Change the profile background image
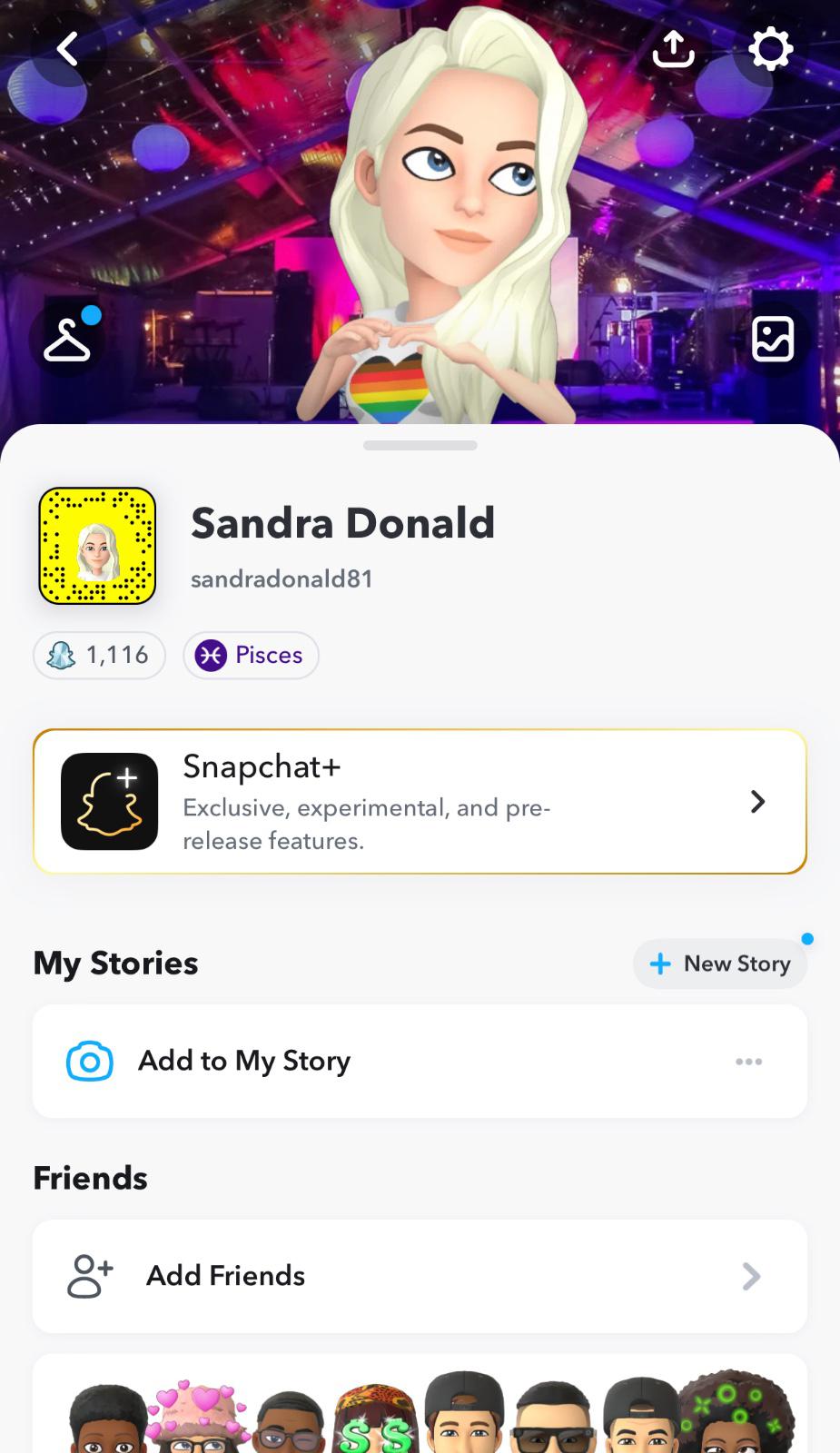 [773, 340]
